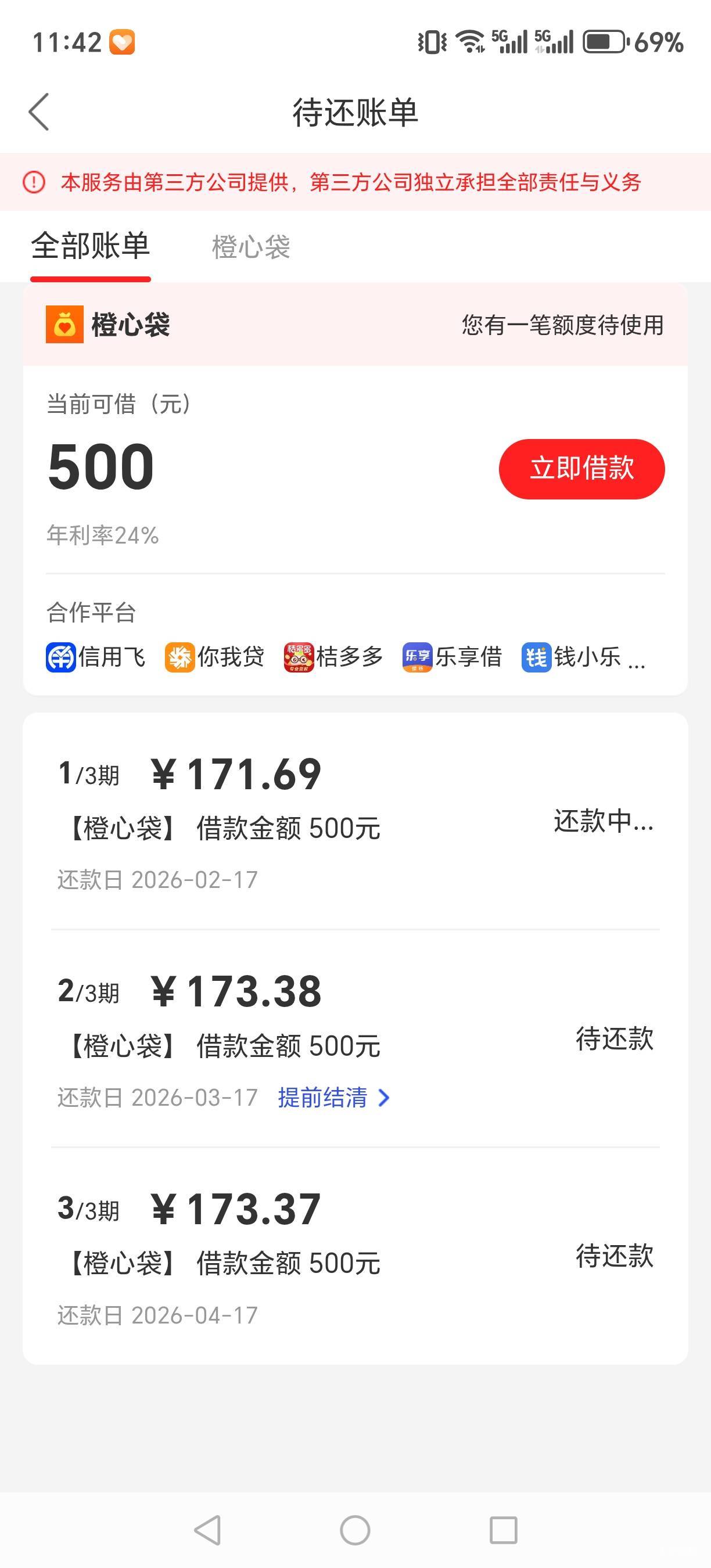The image size is (711, 1568).
Task: Open the 2/3期 ¥173.38 bill
Action: tap(355, 1038)
